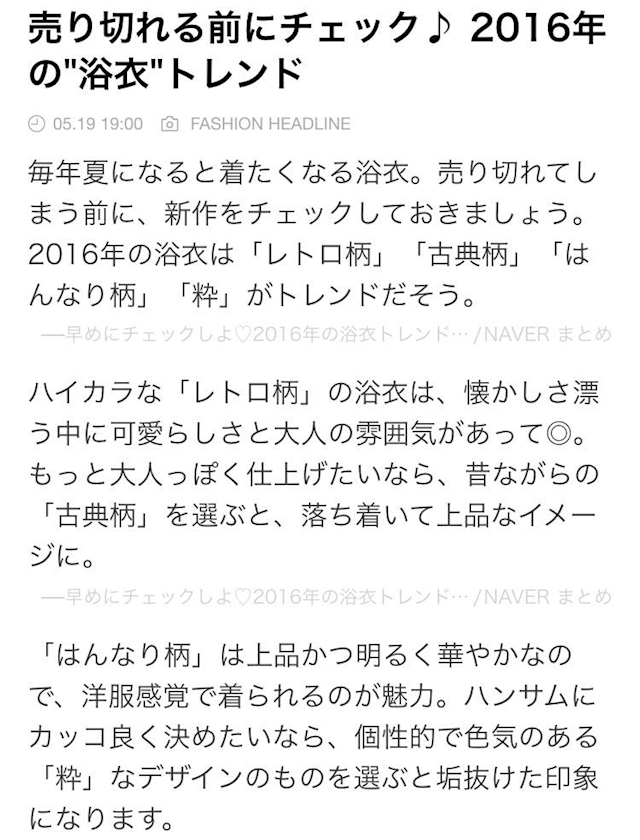Open the NAVER まとめ citation under the first paragraph
The width and height of the screenshot is (640, 840).
point(326,334)
